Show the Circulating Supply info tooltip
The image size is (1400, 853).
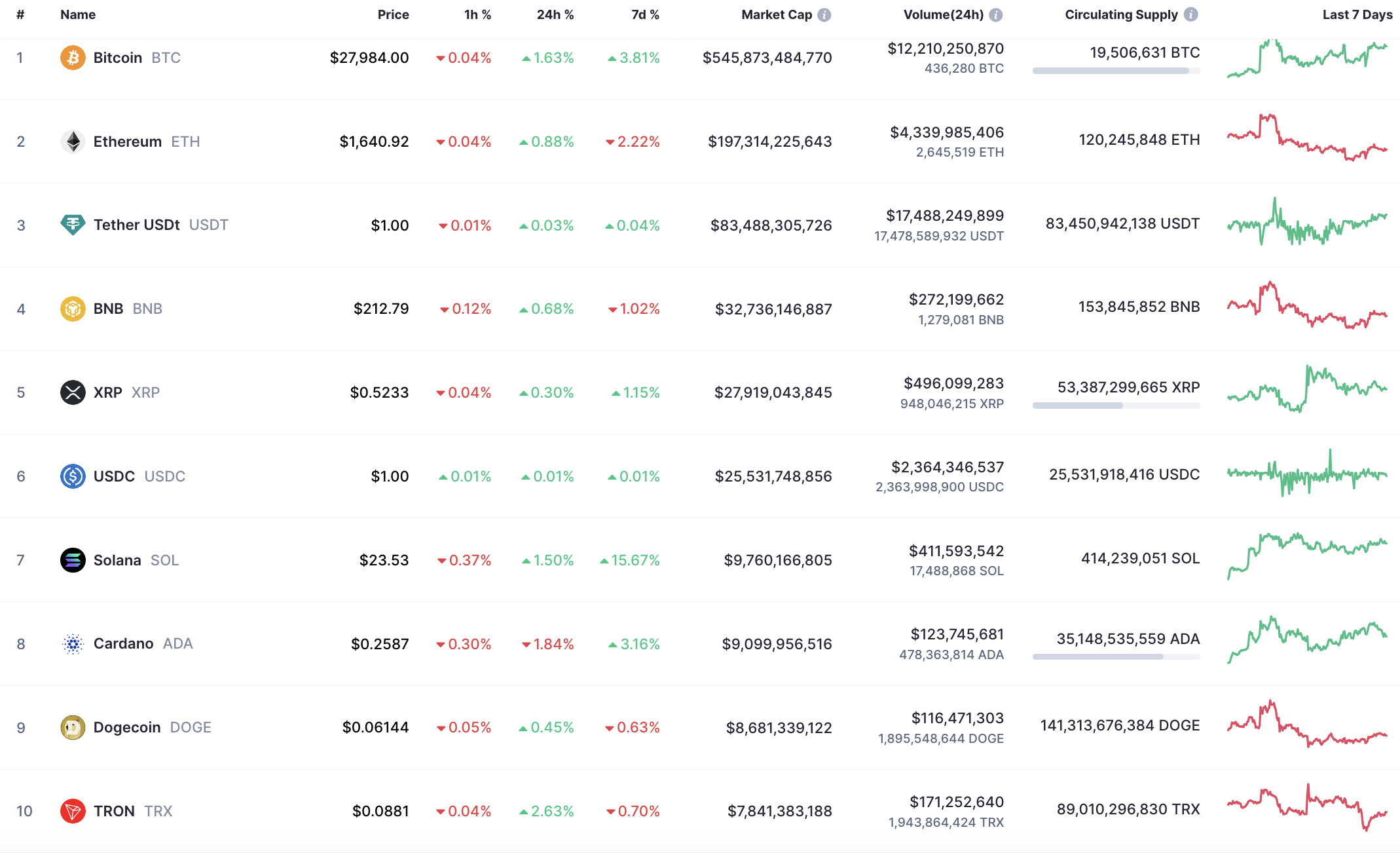(x=1191, y=14)
